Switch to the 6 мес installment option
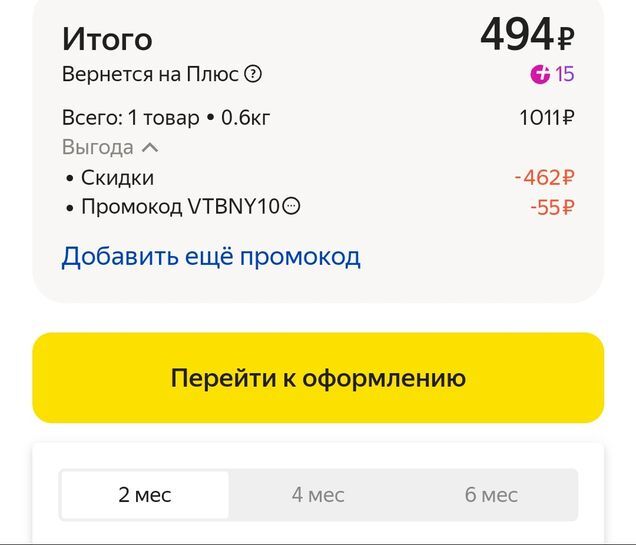Screen dimensions: 636x545 [491, 495]
